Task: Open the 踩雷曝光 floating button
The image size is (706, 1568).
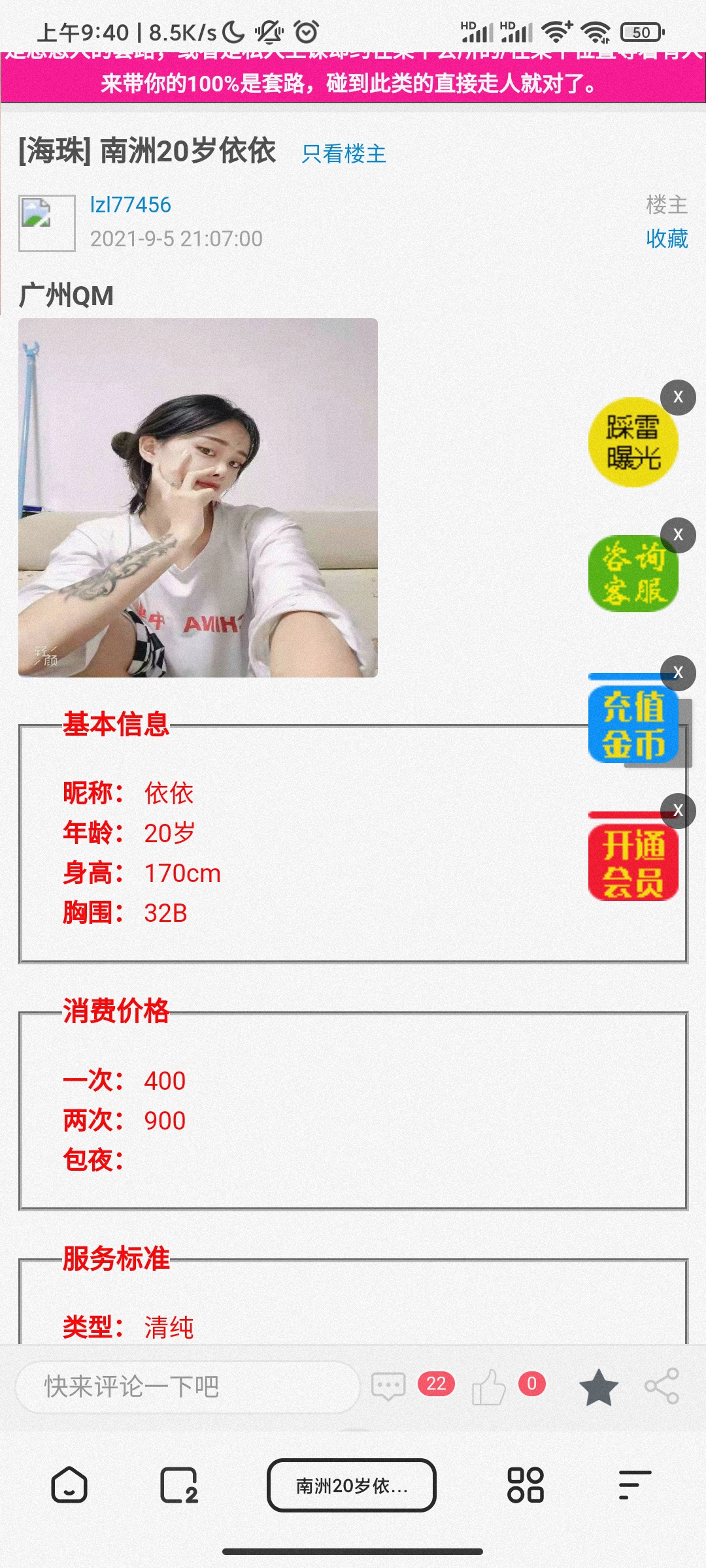Action: click(632, 443)
